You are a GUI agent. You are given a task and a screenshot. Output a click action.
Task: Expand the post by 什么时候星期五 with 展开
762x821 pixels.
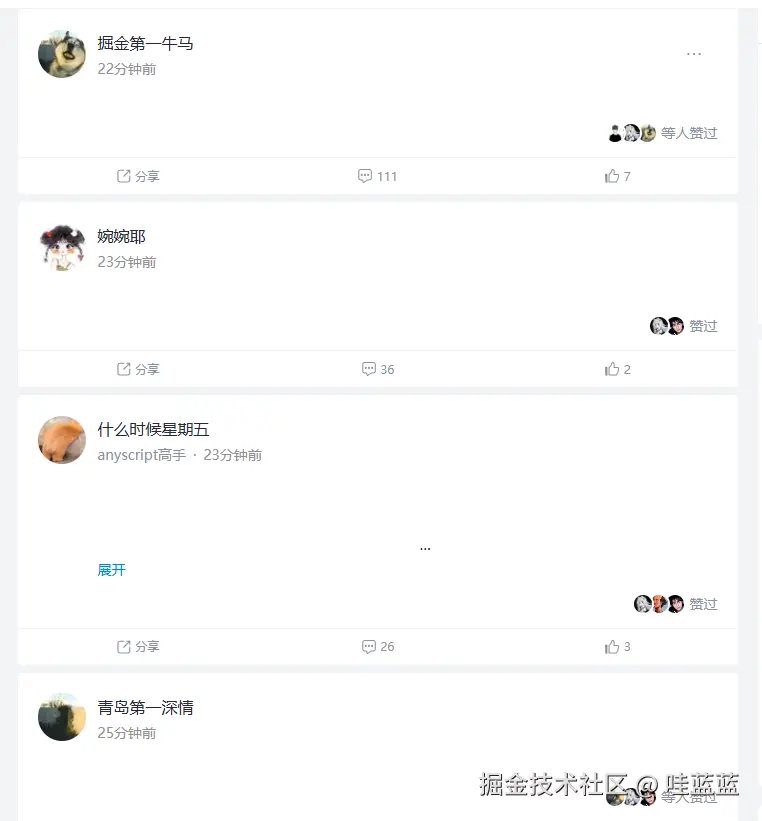(111, 570)
